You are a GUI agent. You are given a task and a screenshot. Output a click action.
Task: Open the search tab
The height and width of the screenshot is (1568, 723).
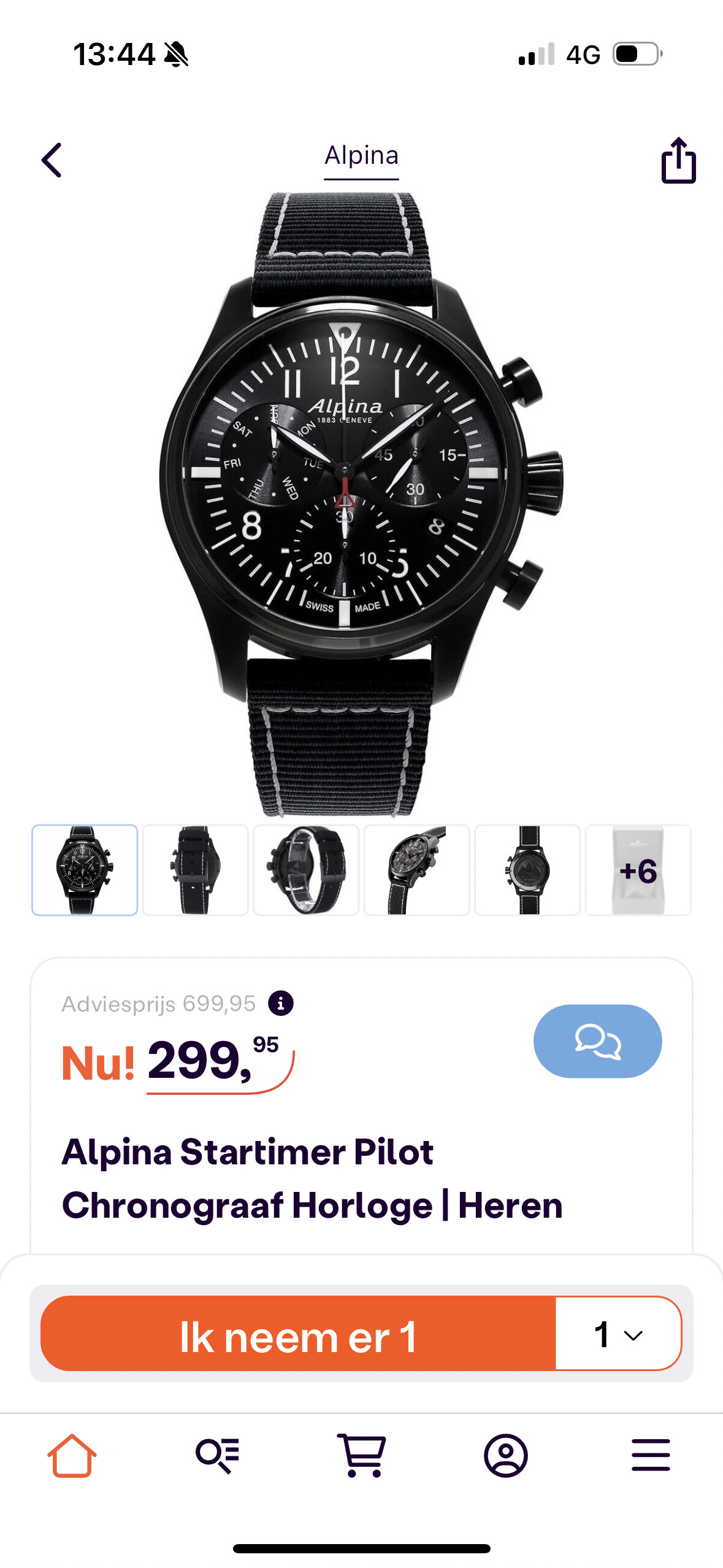tap(217, 1456)
